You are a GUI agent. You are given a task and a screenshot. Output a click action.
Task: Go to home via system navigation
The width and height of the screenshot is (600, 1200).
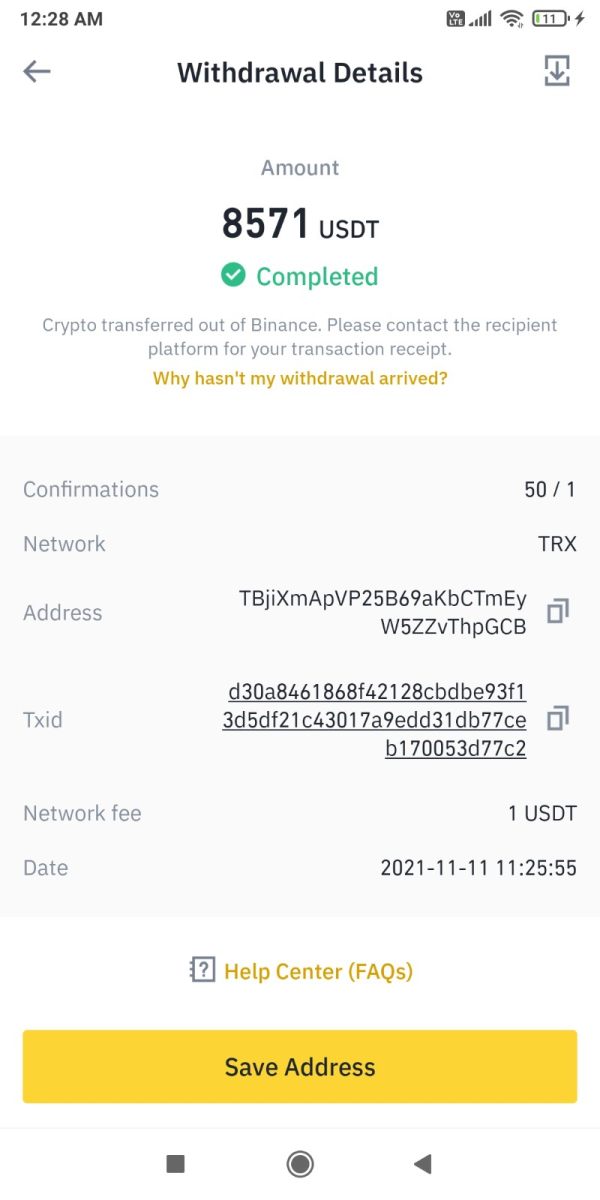[x=300, y=1163]
